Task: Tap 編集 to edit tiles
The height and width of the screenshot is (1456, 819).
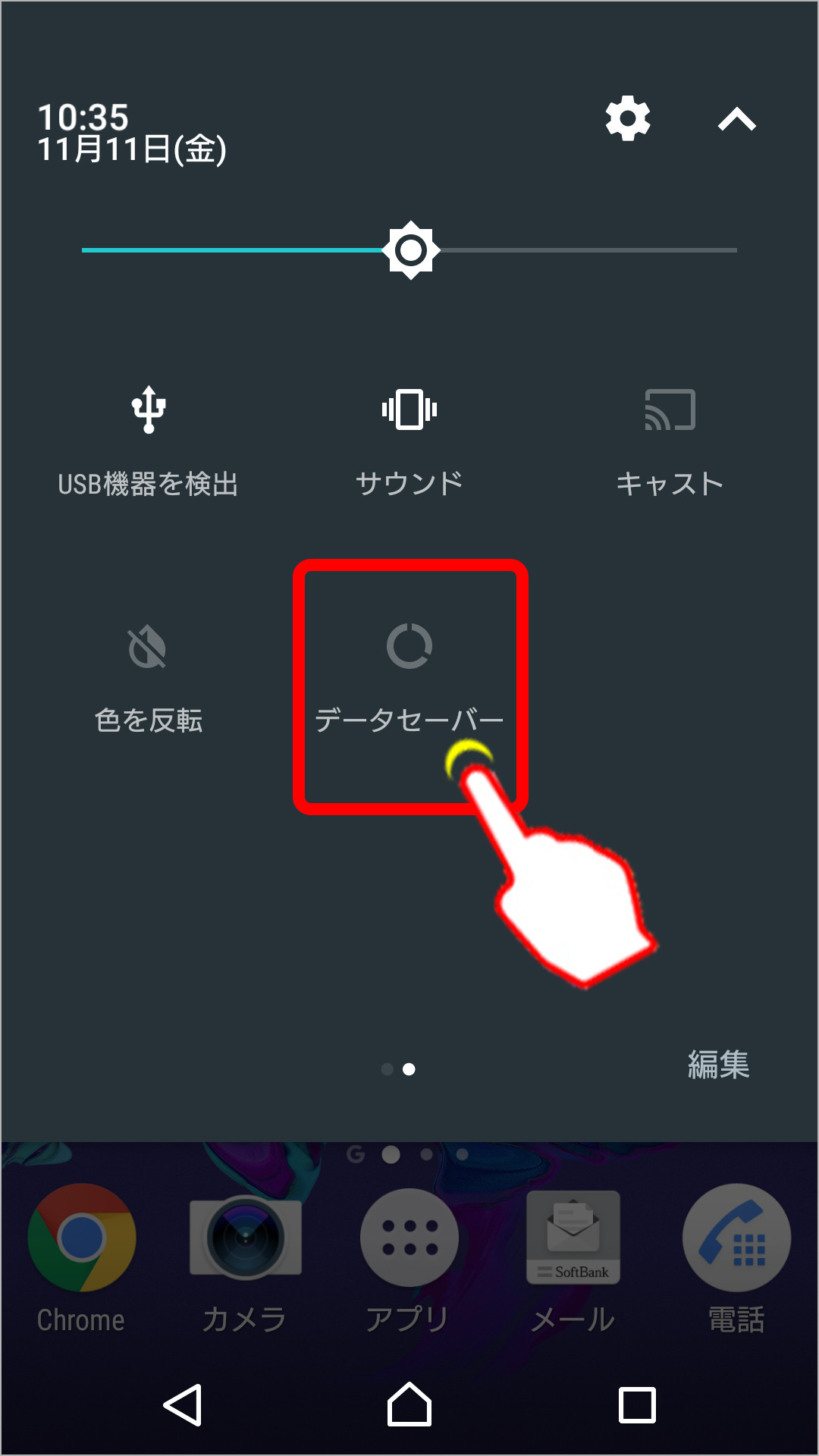Action: coord(717,1065)
